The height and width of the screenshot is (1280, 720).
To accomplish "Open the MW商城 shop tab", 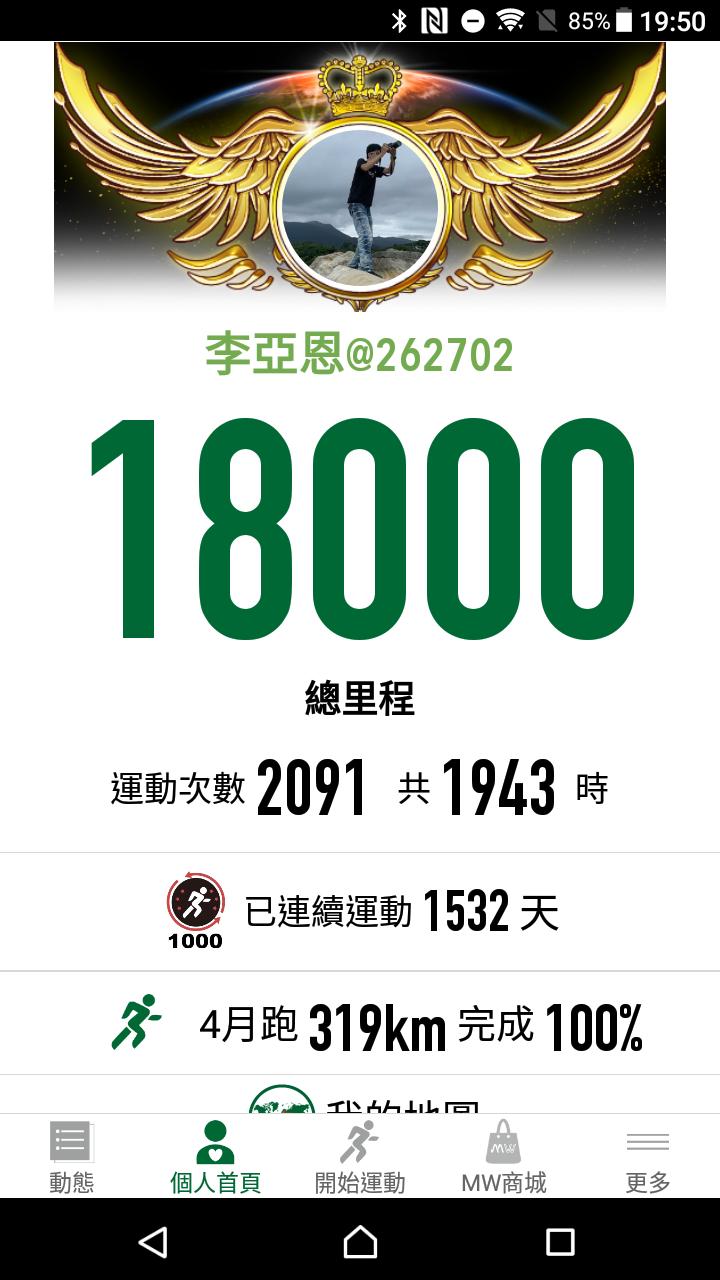I will click(503, 1157).
